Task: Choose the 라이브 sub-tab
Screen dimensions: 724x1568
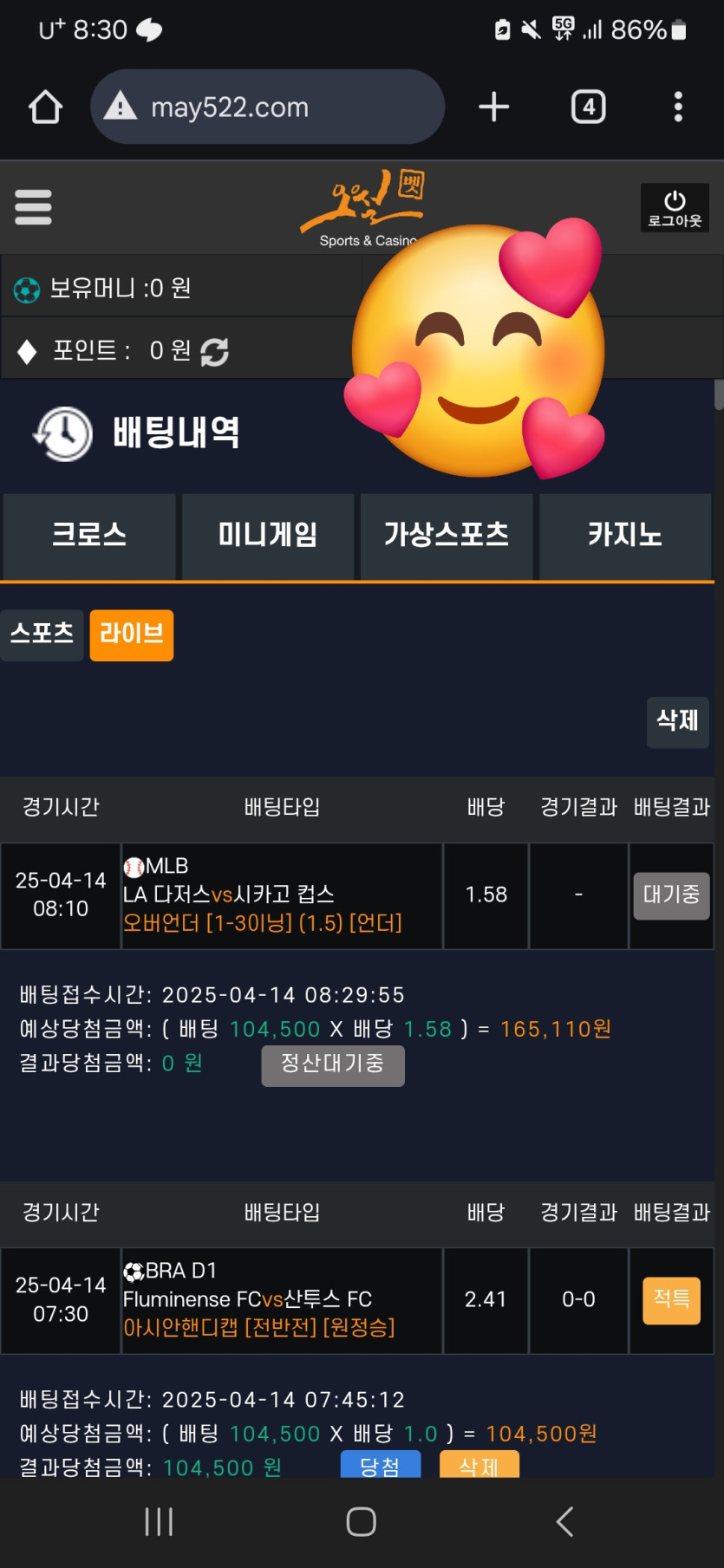Action: 131,634
